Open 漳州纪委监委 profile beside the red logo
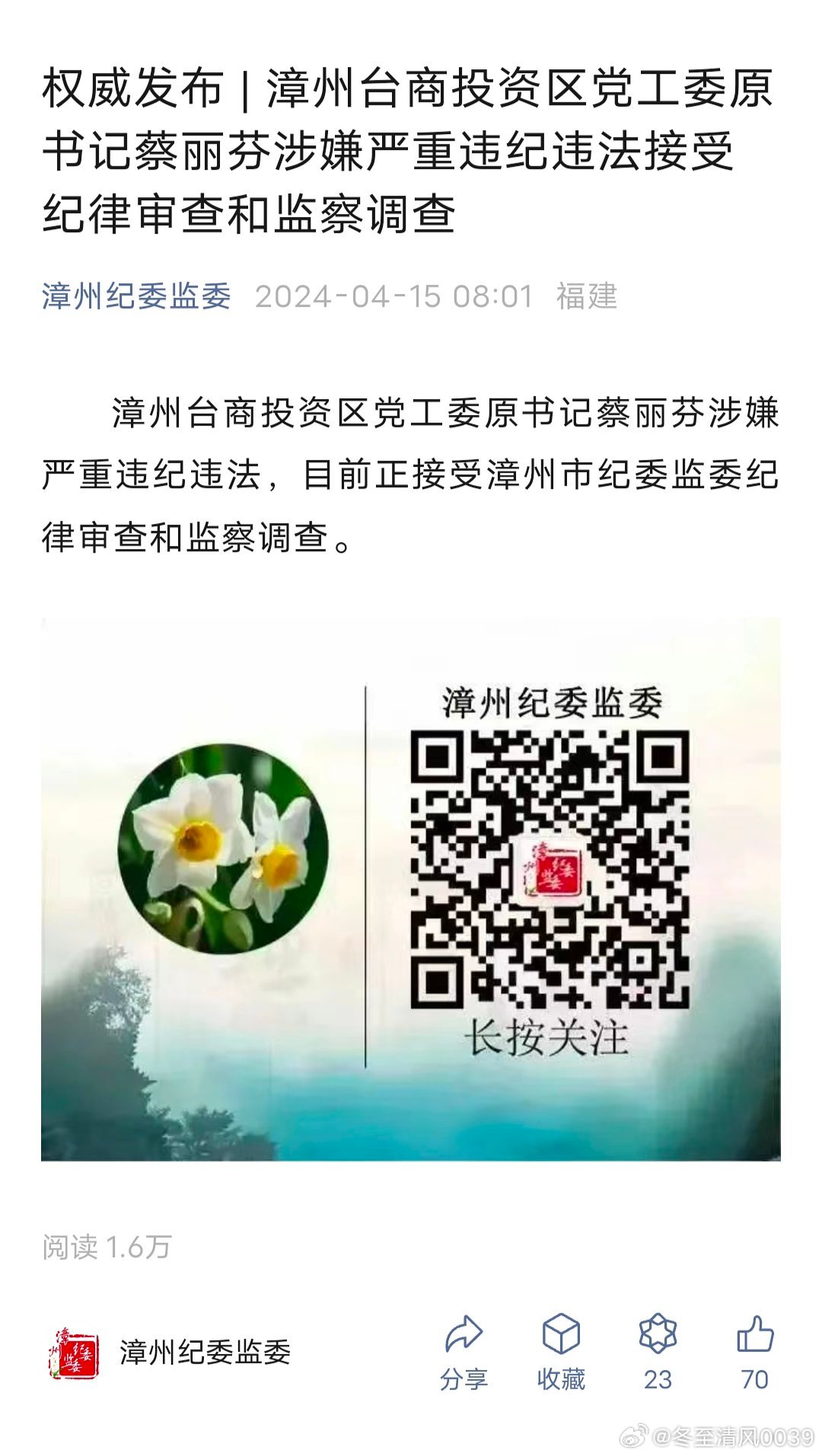This screenshot has height=1456, width=822. pos(205,1352)
